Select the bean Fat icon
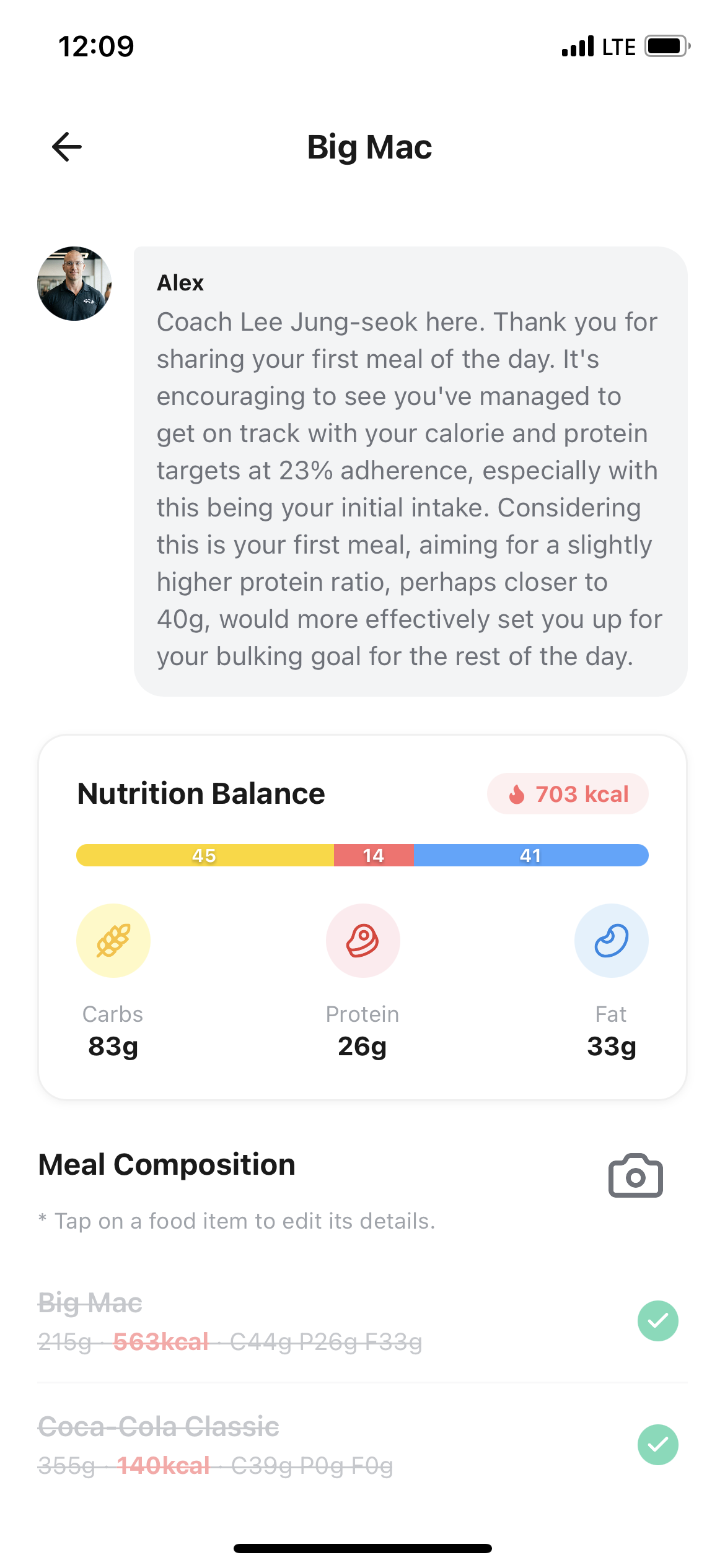Image resolution: width=725 pixels, height=1568 pixels. pos(611,939)
